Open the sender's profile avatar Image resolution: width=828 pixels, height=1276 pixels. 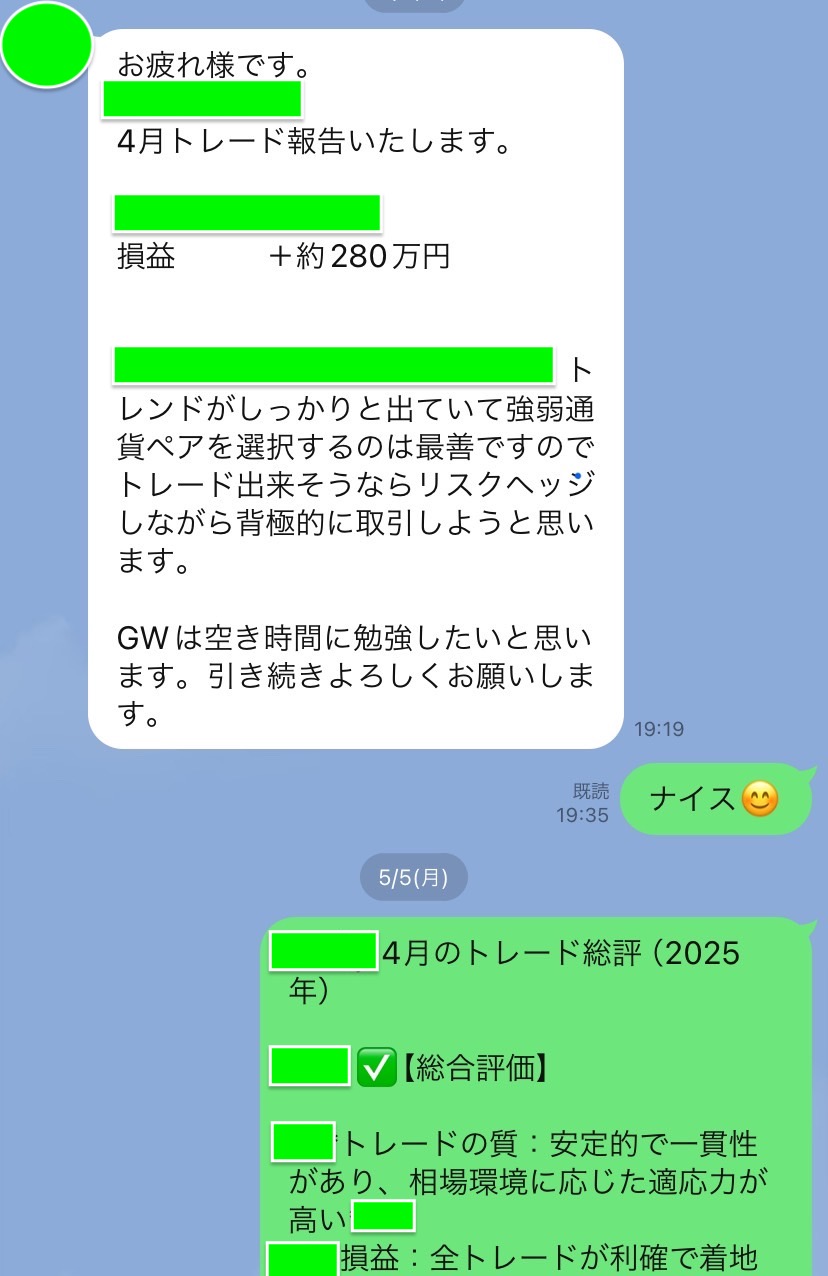pos(46,45)
